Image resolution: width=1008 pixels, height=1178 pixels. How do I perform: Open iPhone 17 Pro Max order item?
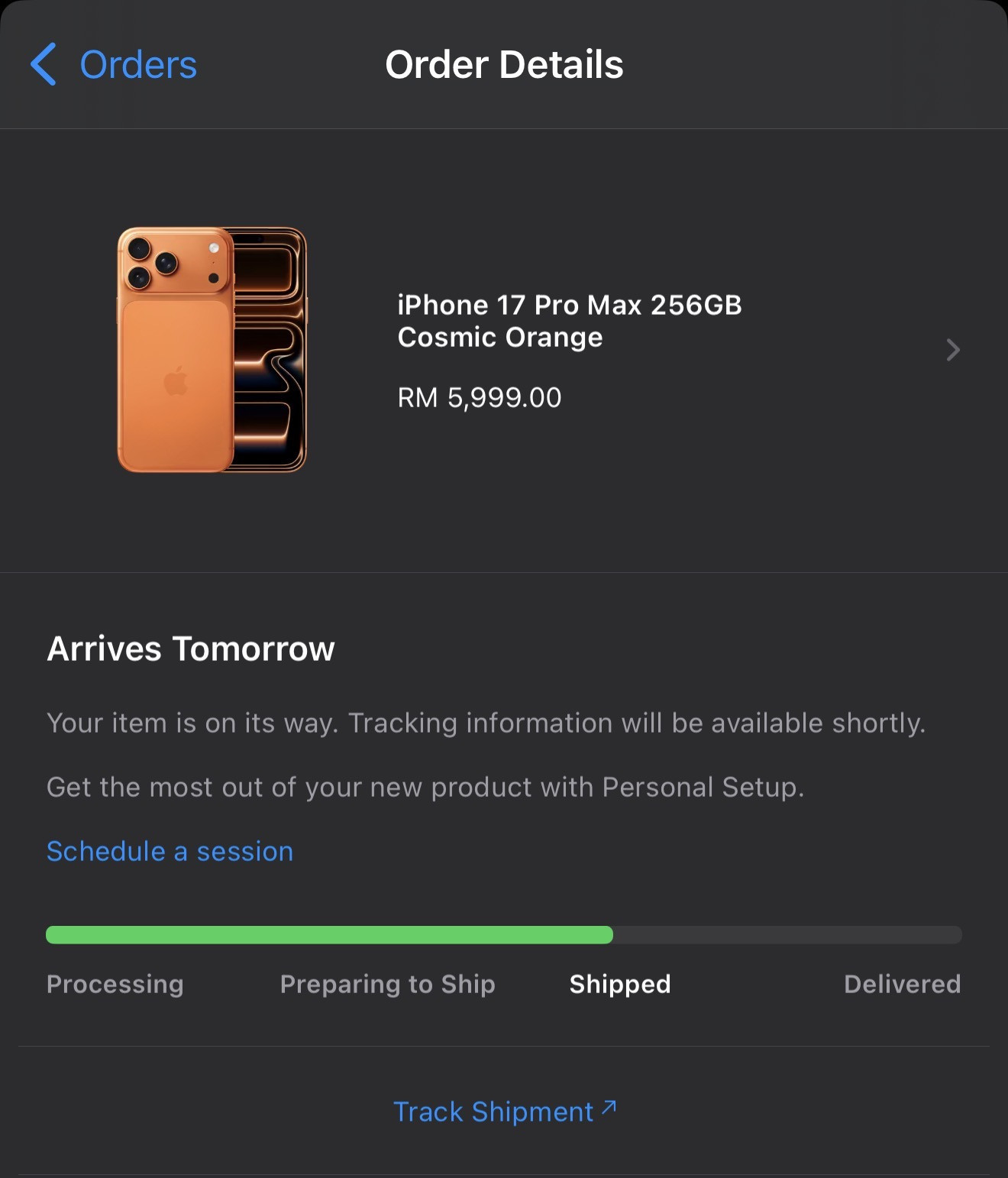click(x=569, y=349)
